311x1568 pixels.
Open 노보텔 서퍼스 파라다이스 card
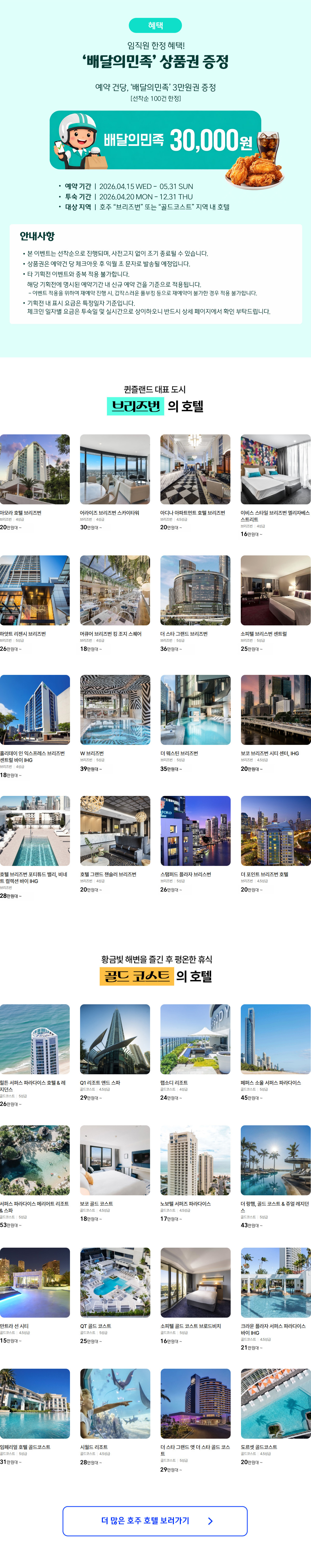[x=195, y=1160]
